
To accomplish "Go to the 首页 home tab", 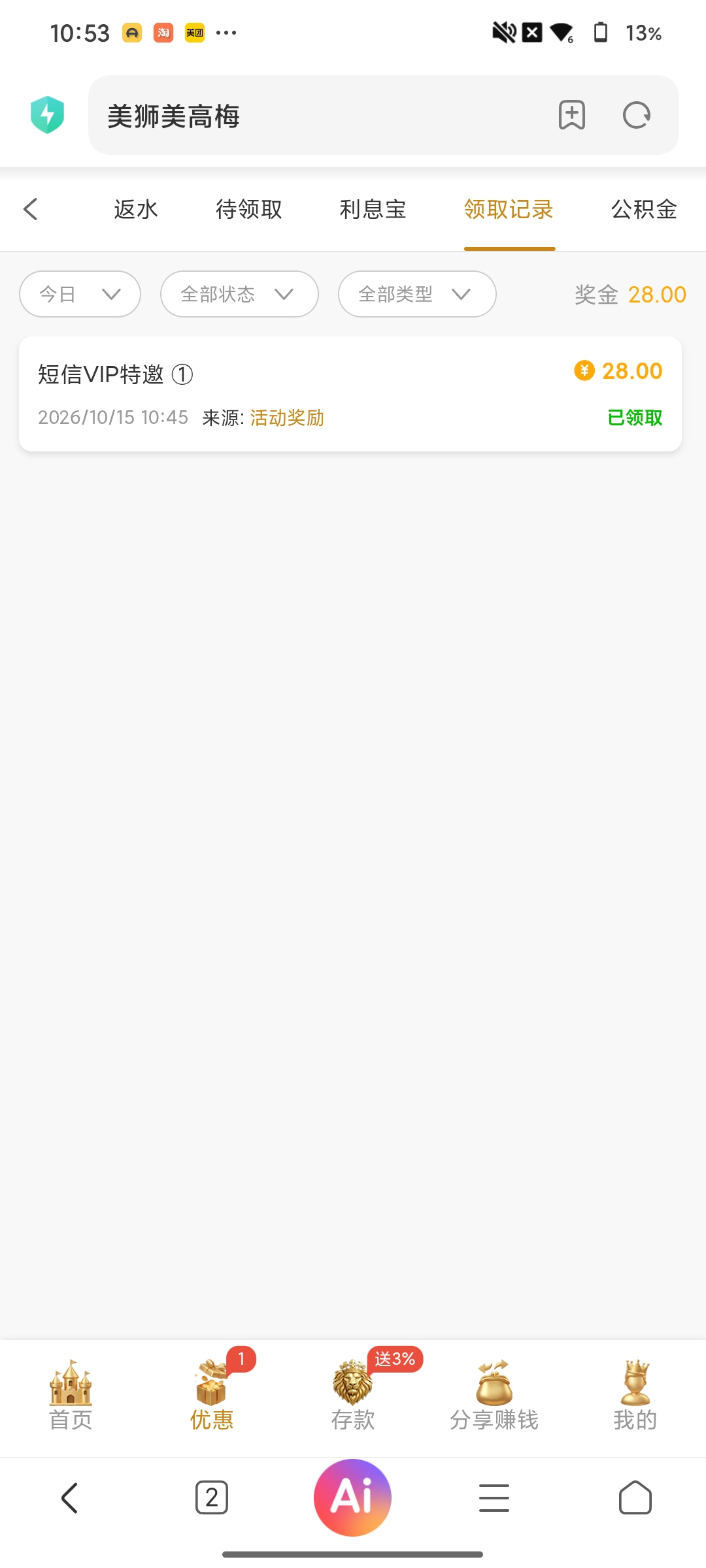I will [x=71, y=1396].
